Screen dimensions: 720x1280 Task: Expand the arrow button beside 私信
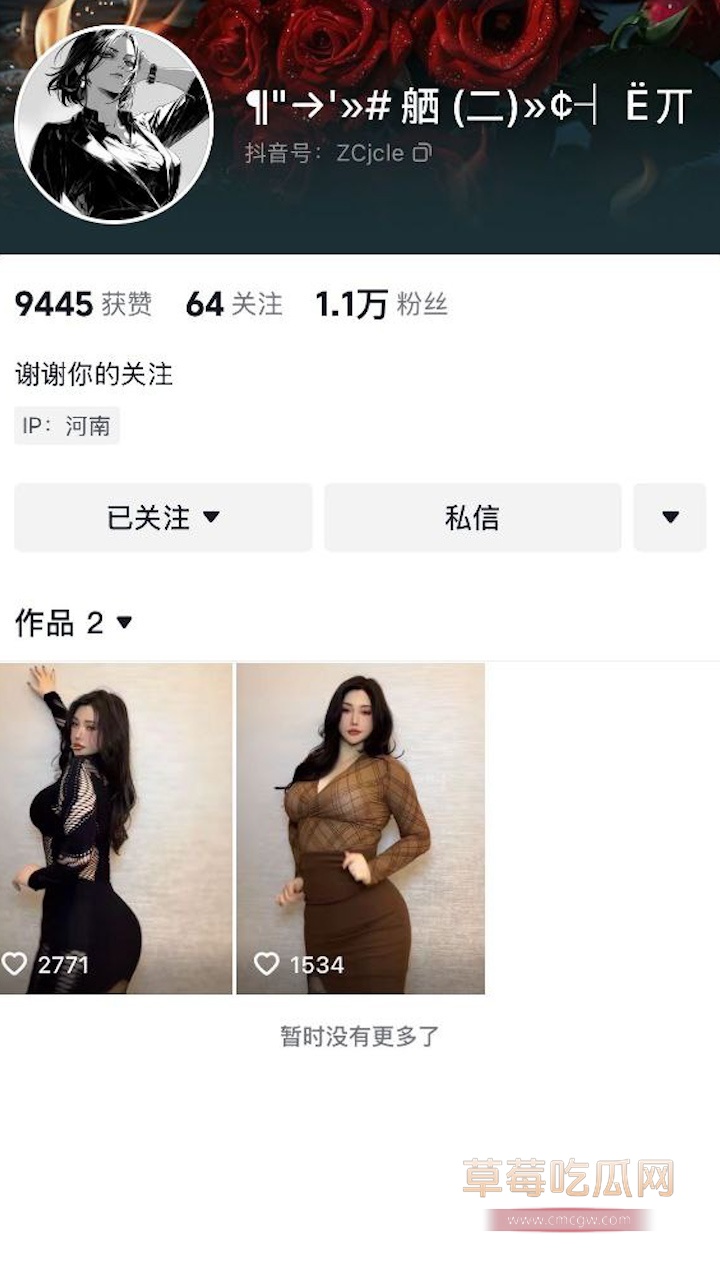click(x=670, y=517)
